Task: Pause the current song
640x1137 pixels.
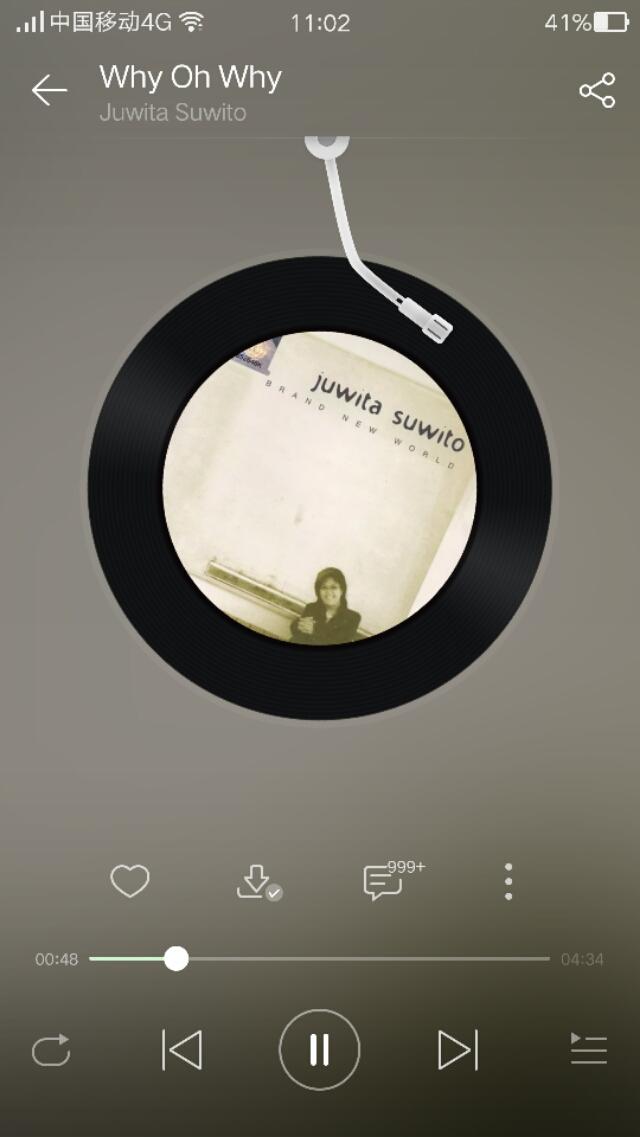Action: coord(319,1050)
